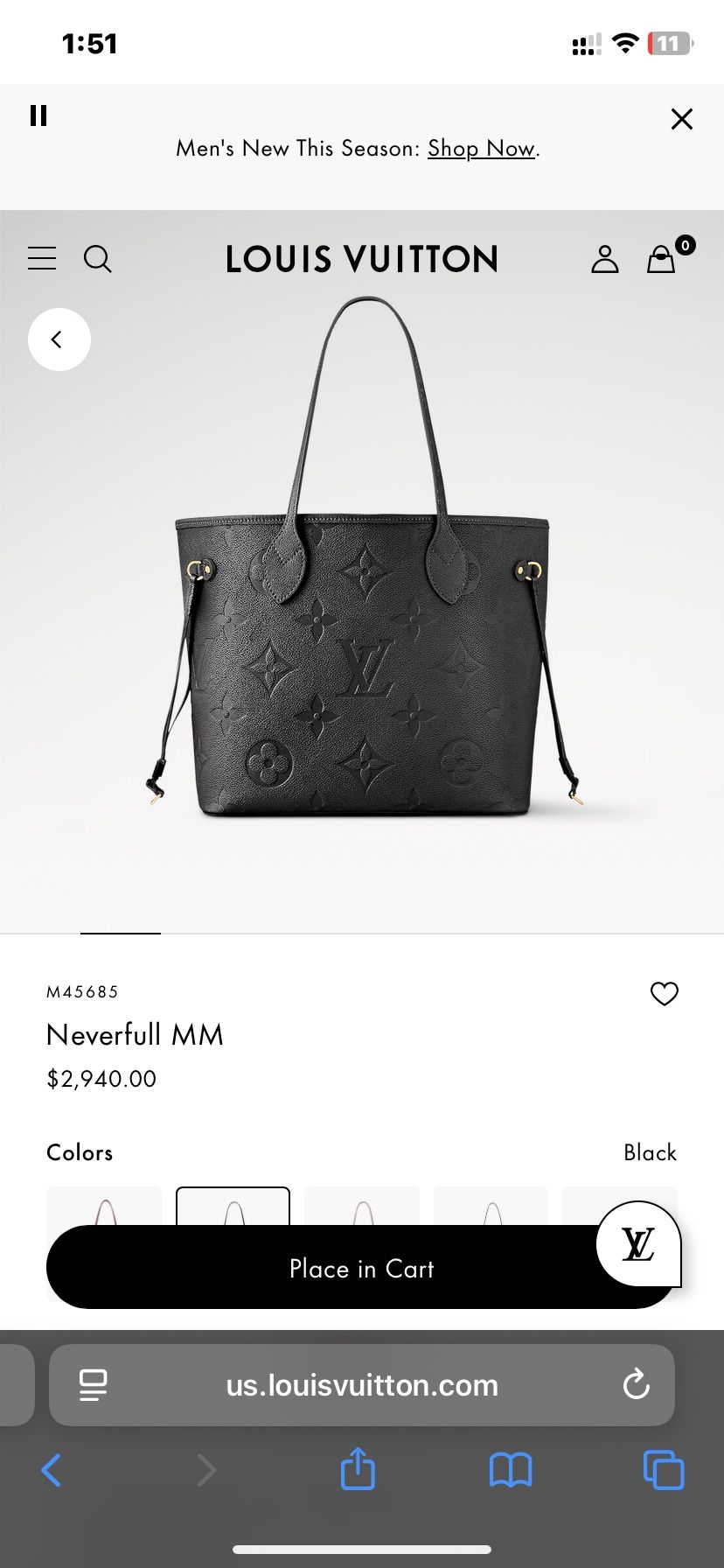Share this page from Safari toolbar
This screenshot has width=724, height=1568.
coord(358,1469)
